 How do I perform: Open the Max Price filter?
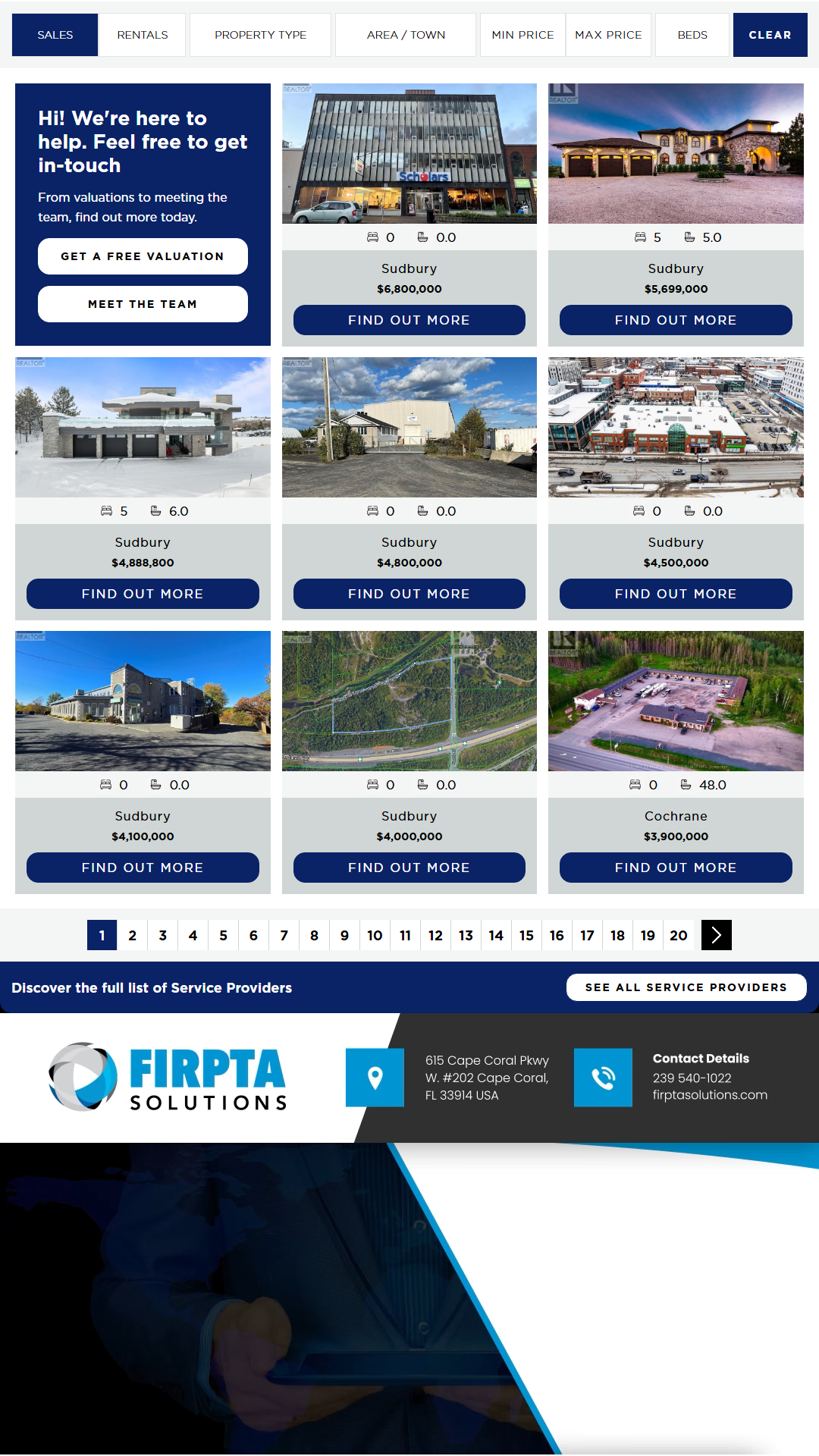click(x=608, y=35)
